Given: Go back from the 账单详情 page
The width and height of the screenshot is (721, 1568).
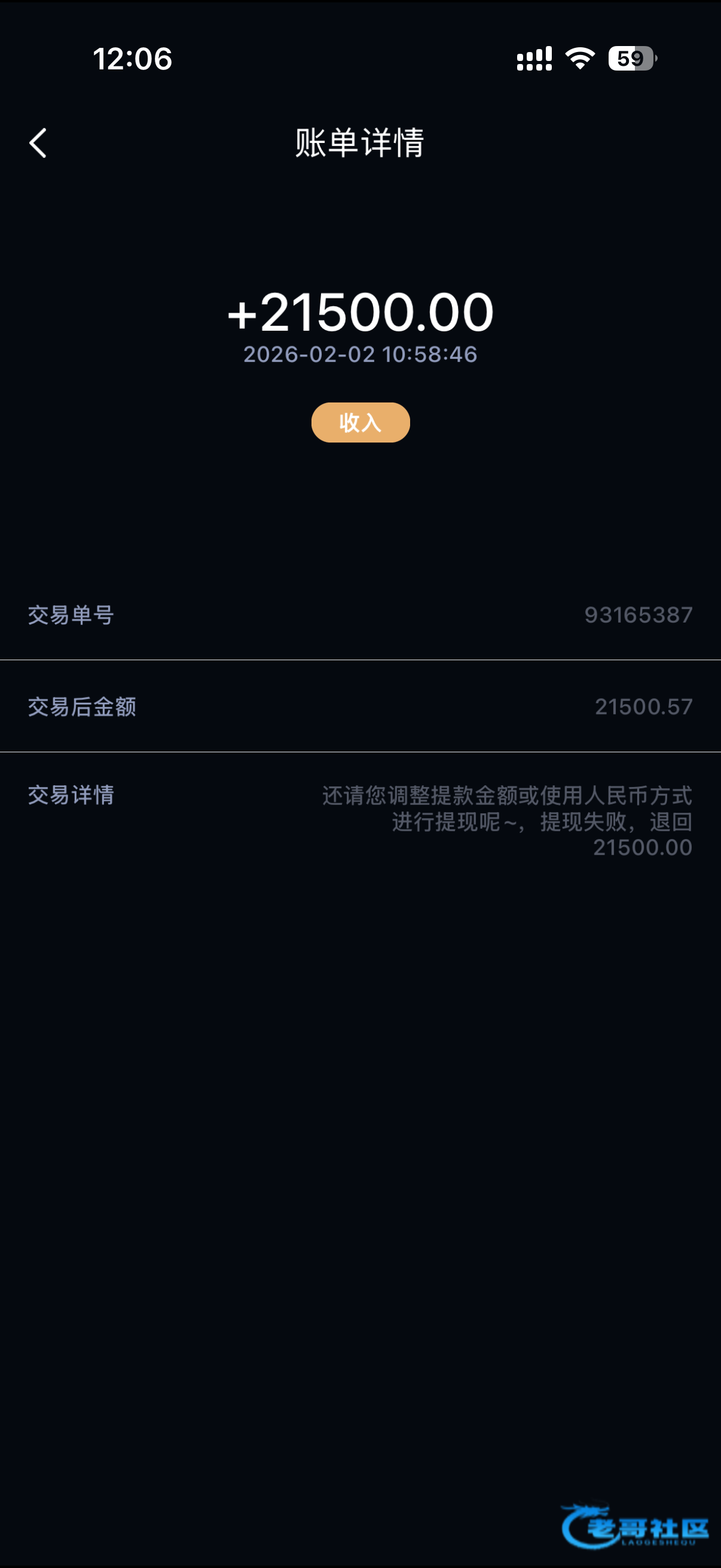Looking at the screenshot, I should (38, 143).
